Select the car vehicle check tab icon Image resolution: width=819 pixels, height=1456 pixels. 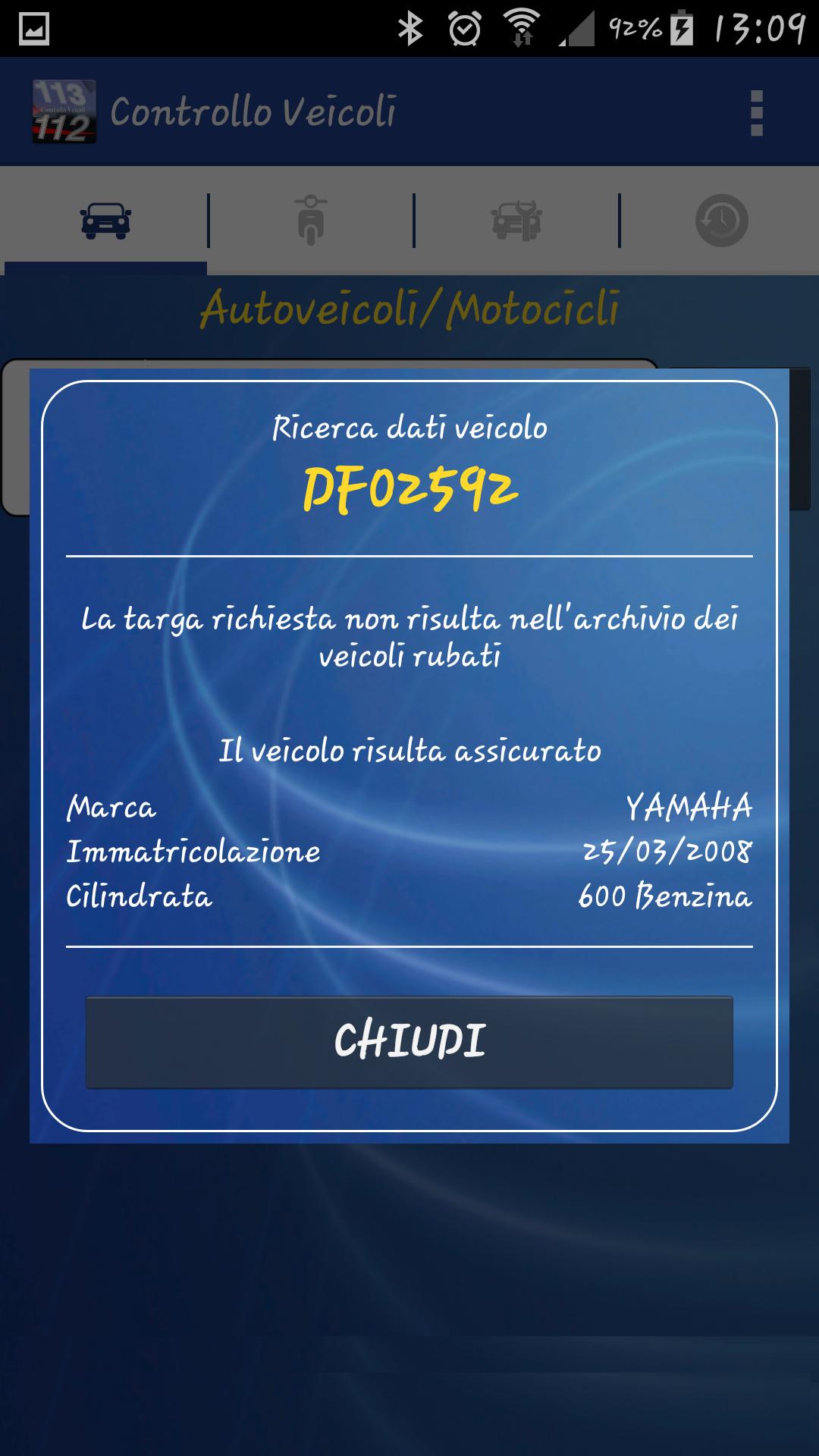point(105,220)
